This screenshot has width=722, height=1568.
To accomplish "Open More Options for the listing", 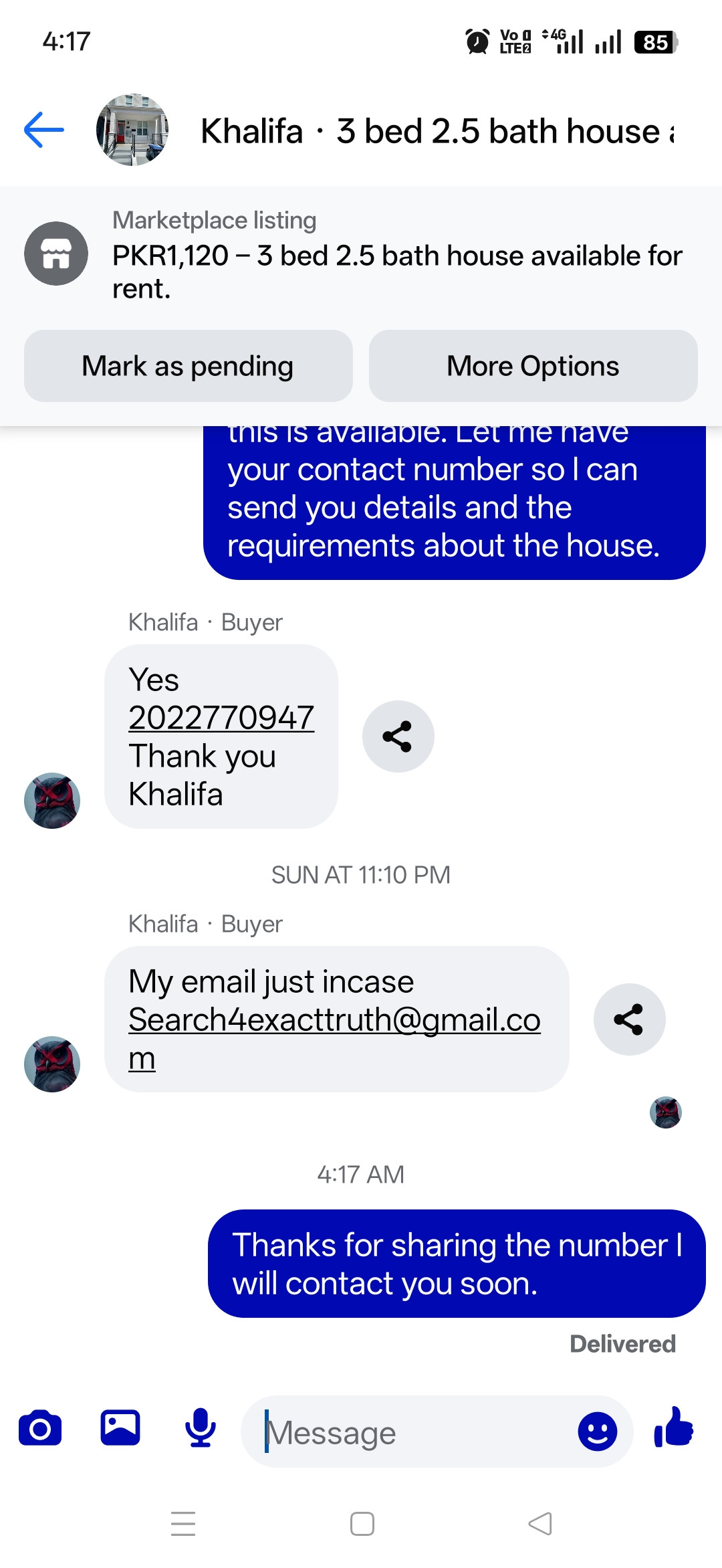I will point(533,366).
